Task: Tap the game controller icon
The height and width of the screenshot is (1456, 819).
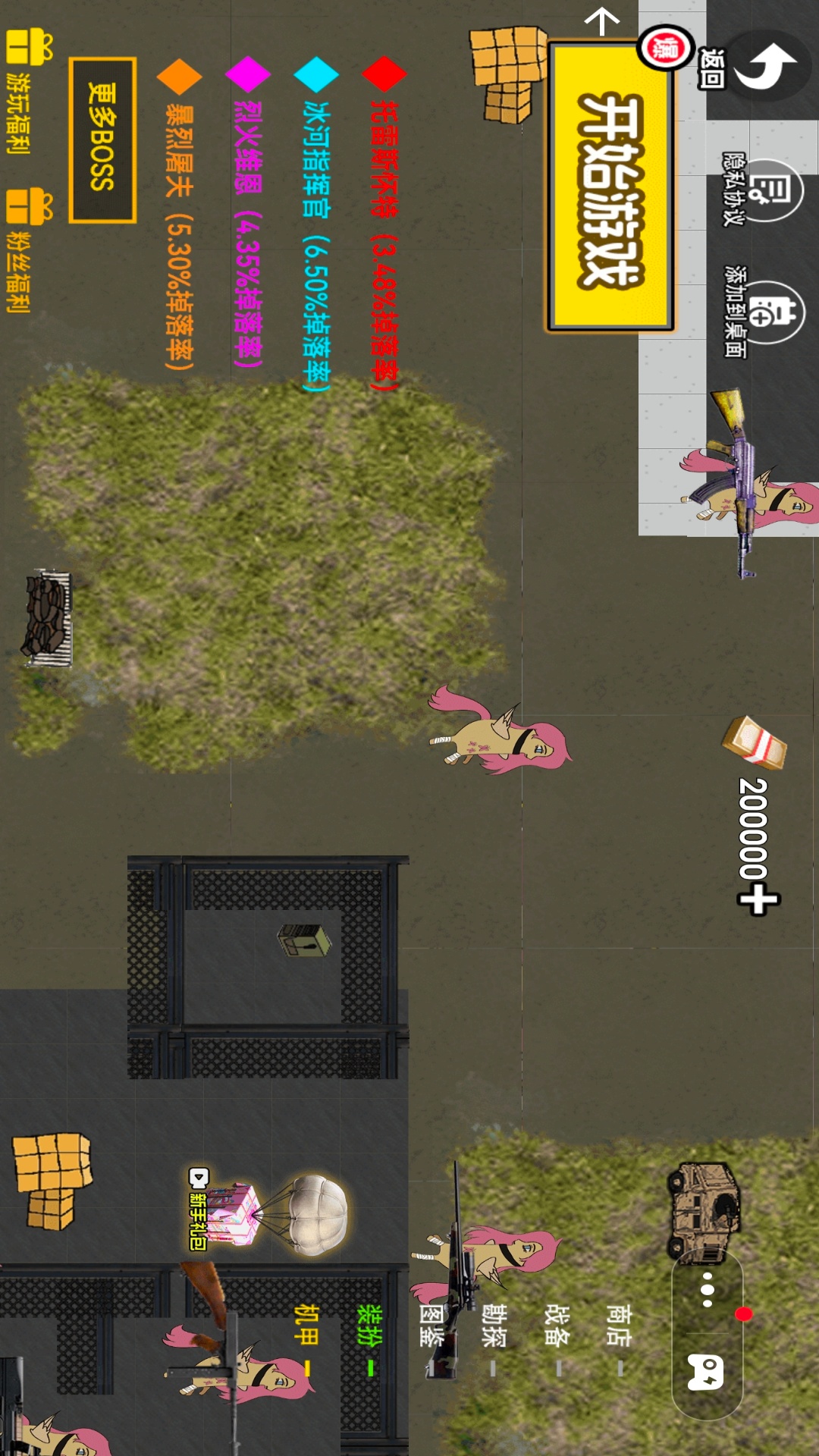Action: [x=706, y=1373]
